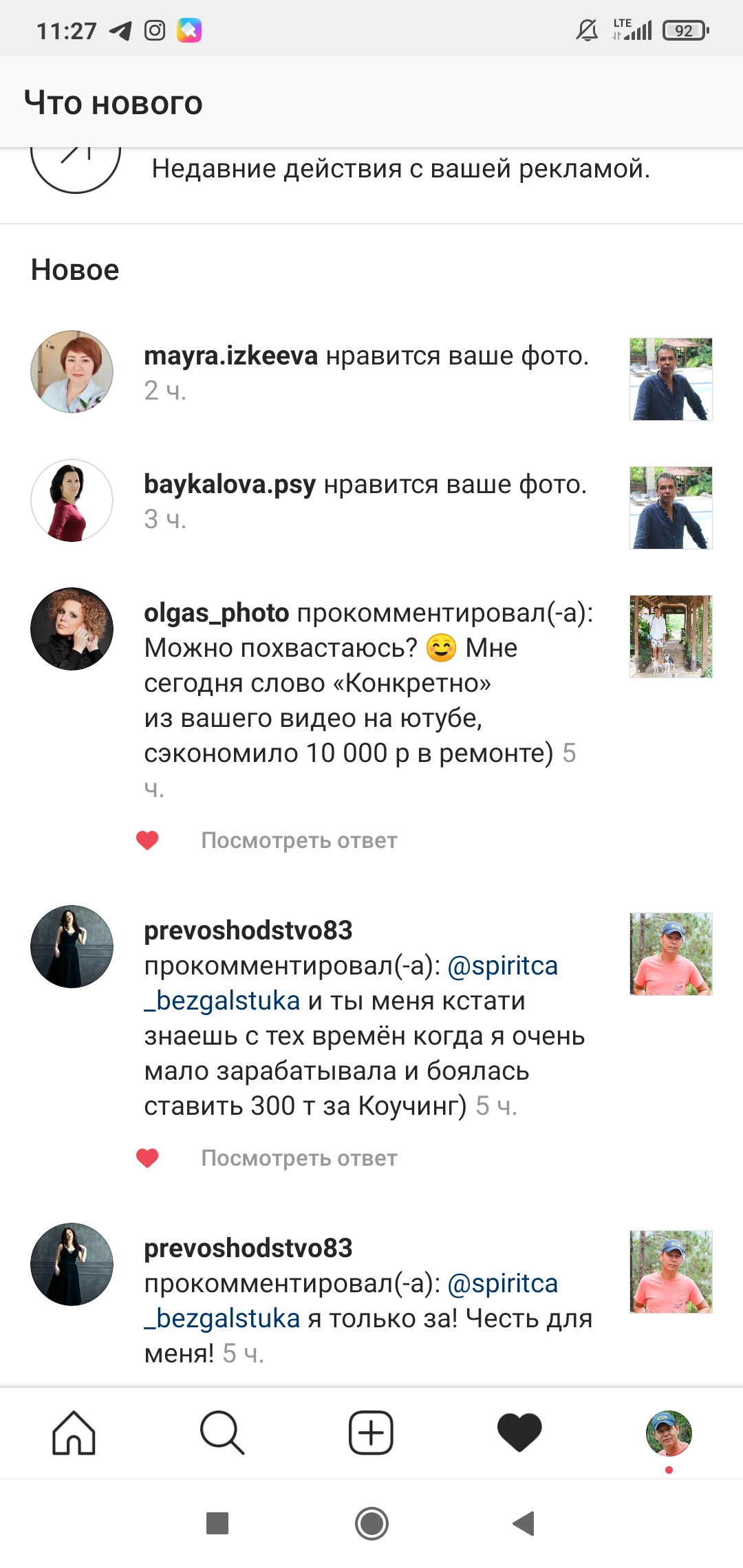View reply under olgas_photo's comment
Image resolution: width=743 pixels, height=1568 pixels.
[x=299, y=840]
